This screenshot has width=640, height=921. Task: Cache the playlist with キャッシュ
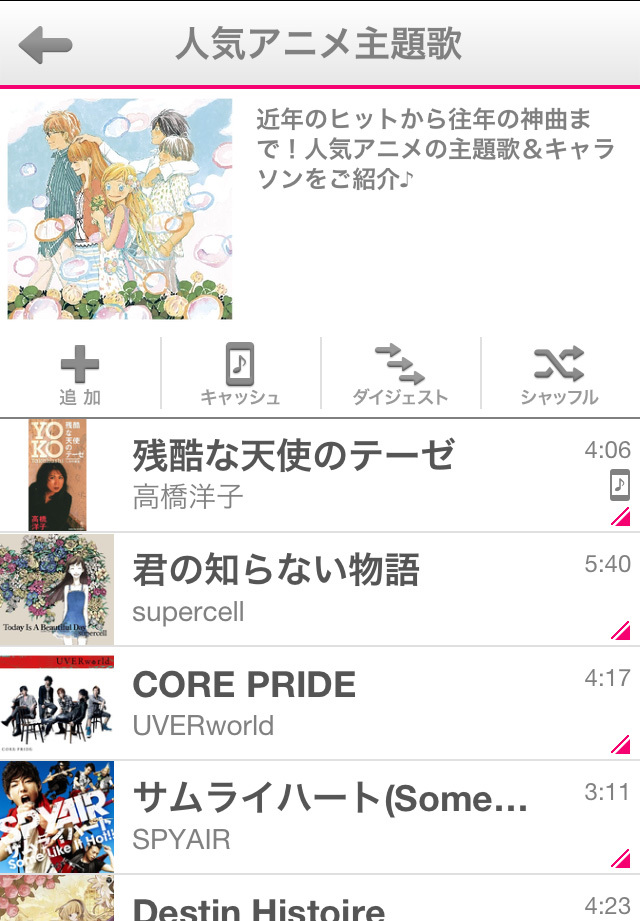coord(240,375)
